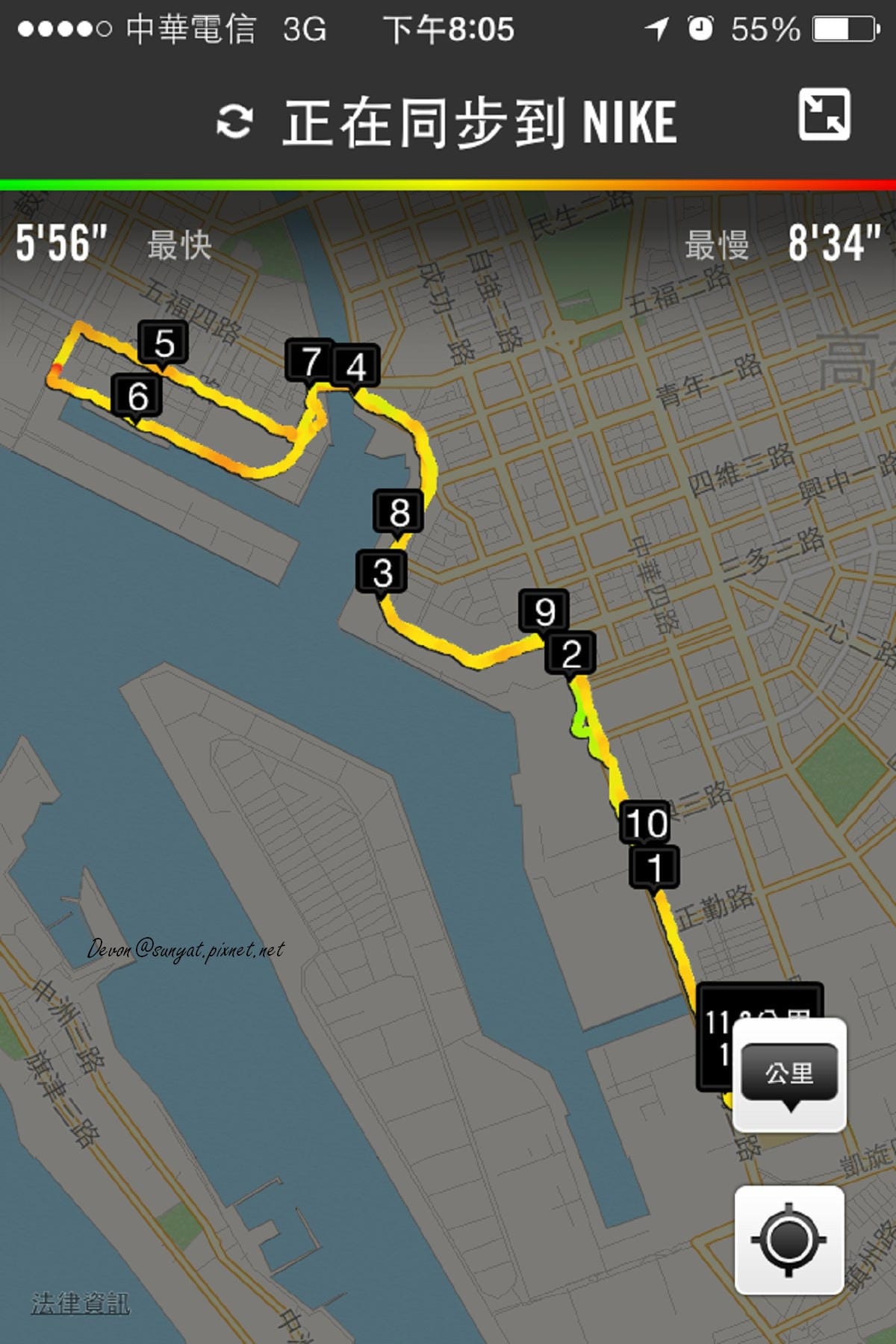
Task: Open the 法律資訊 legal info link
Action: (80, 1304)
